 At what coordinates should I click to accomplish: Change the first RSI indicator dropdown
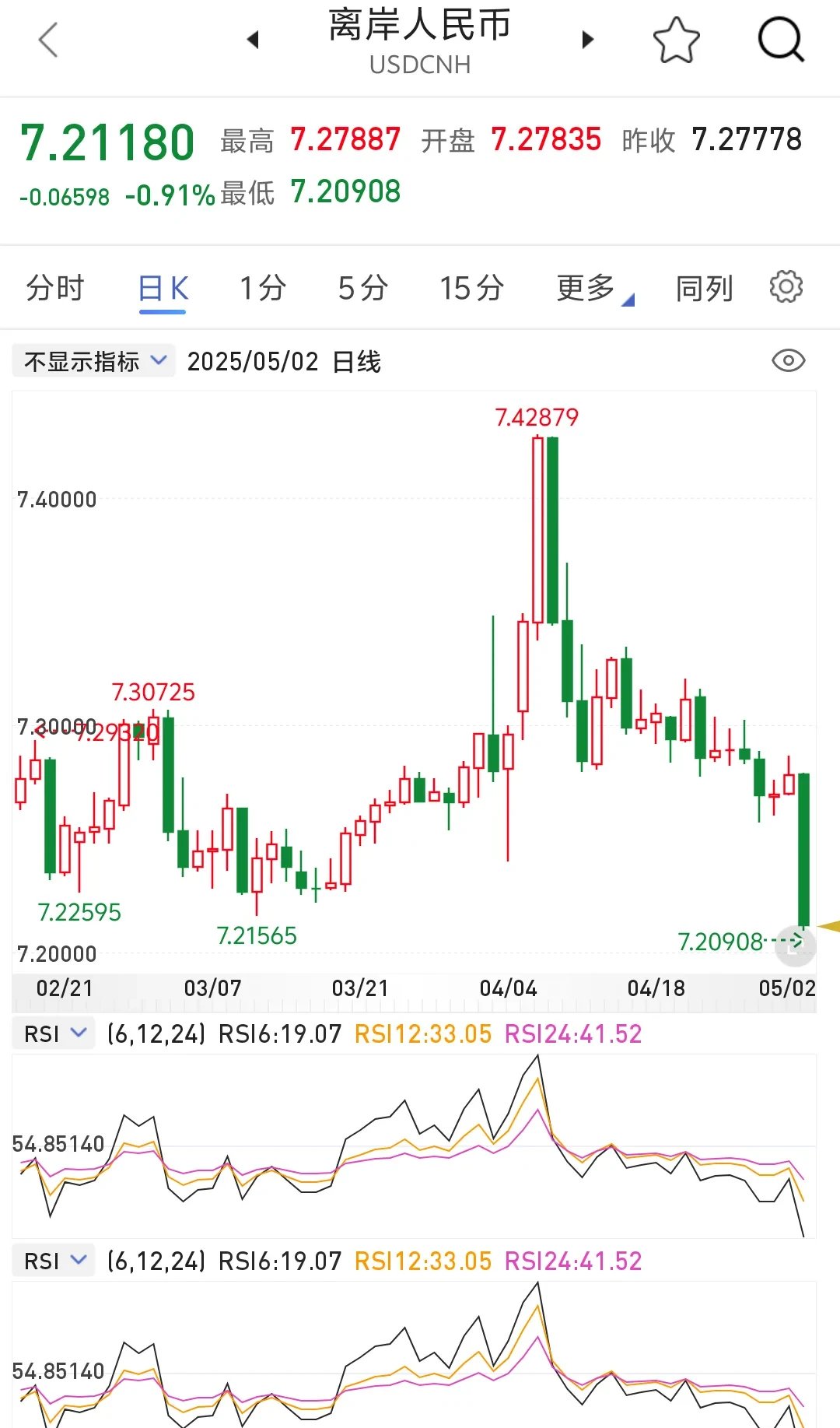pos(54,1033)
